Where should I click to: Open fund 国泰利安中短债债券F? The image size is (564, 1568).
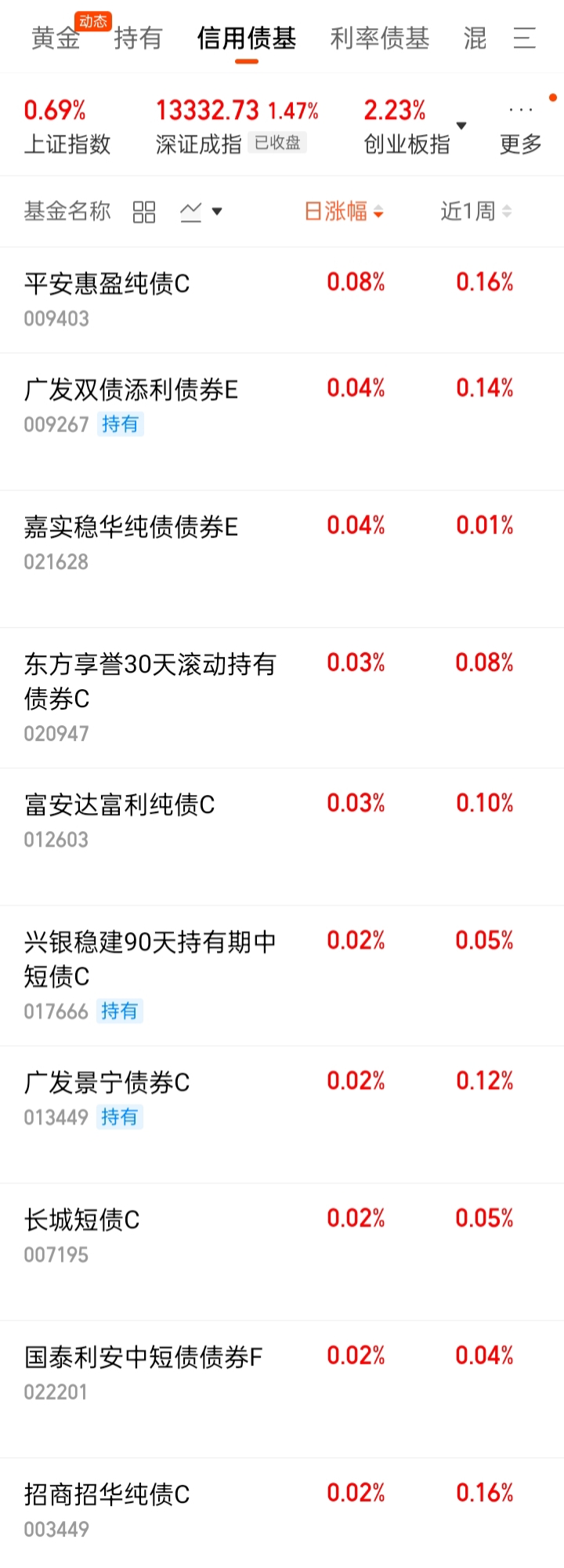(282, 1389)
